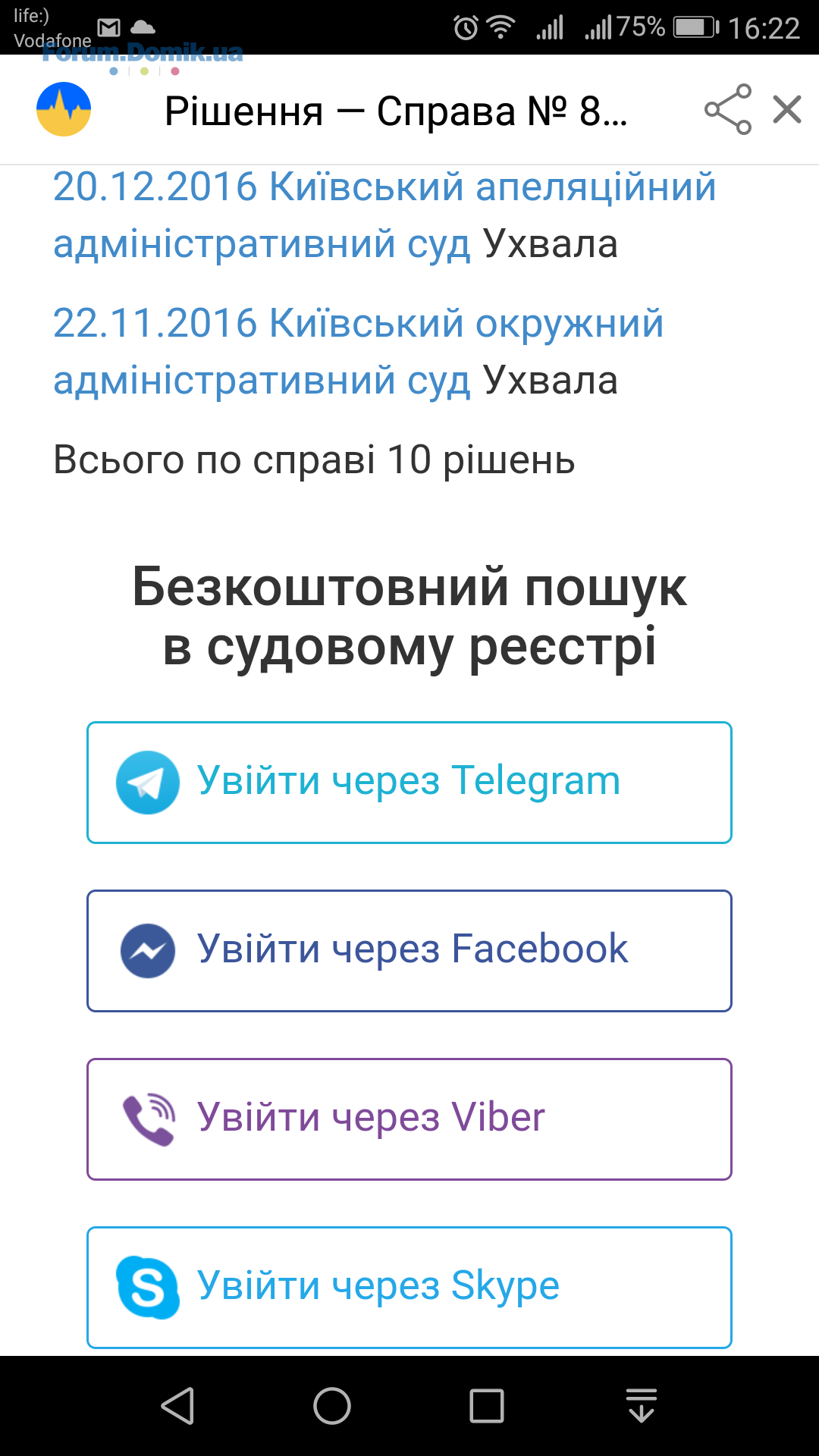Log in via Telegram

click(409, 783)
